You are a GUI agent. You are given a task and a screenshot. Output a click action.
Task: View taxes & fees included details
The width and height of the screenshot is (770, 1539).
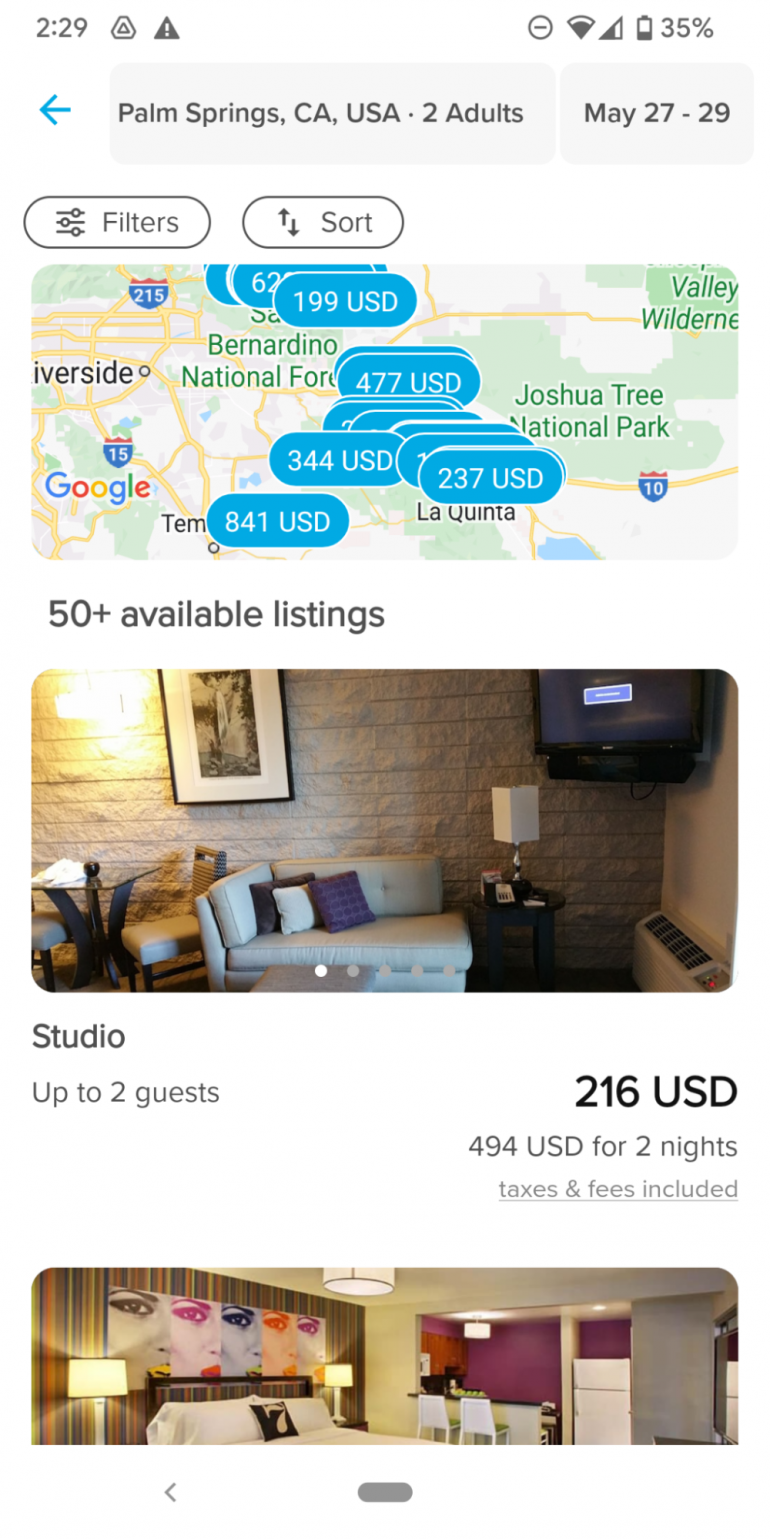coord(617,1188)
